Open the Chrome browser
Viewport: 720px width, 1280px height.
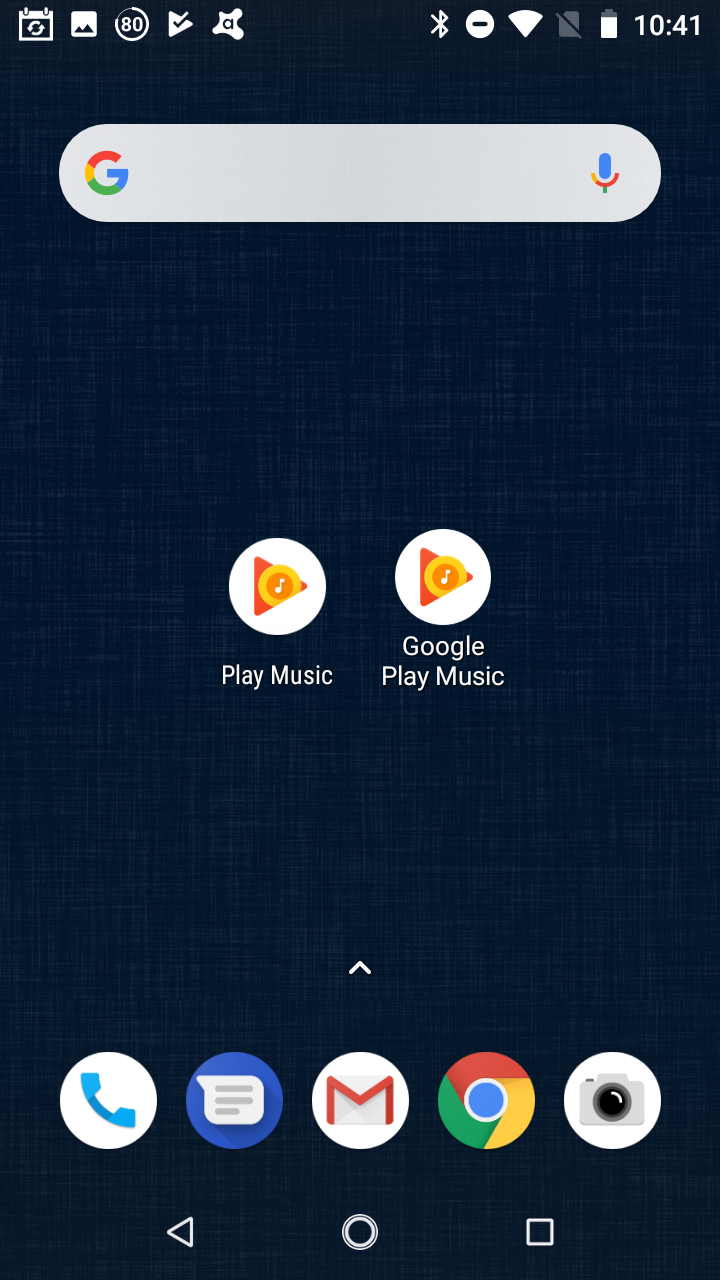tap(486, 1100)
